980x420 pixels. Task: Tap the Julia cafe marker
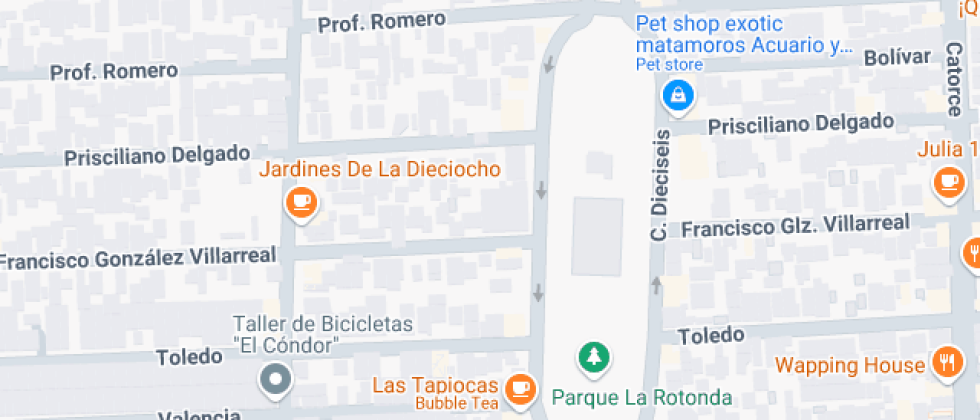(947, 182)
